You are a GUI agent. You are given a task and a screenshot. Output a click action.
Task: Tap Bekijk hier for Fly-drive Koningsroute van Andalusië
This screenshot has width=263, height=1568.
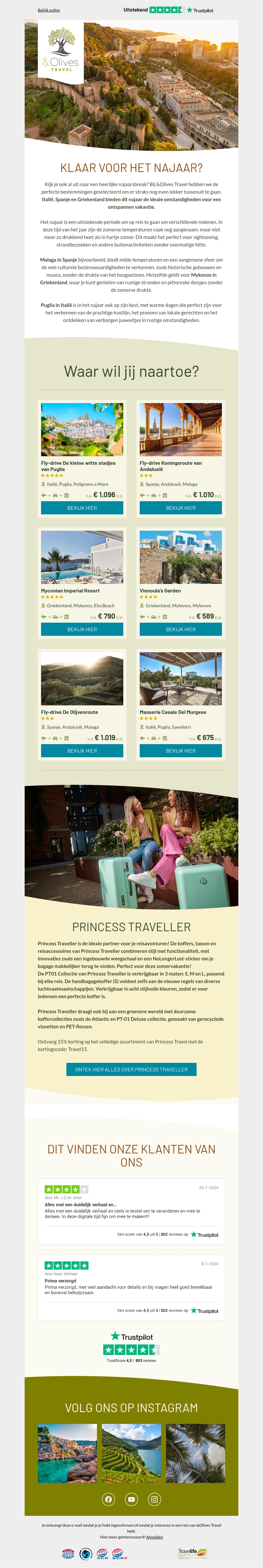click(x=180, y=508)
